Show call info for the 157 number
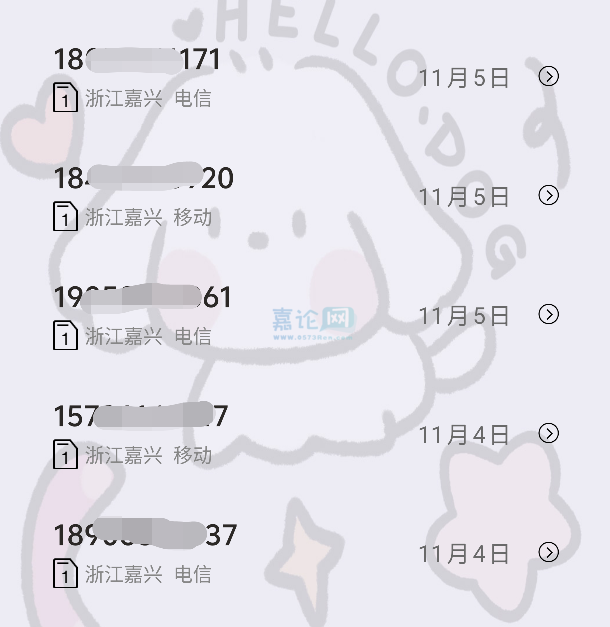The height and width of the screenshot is (627, 610). pos(548,433)
